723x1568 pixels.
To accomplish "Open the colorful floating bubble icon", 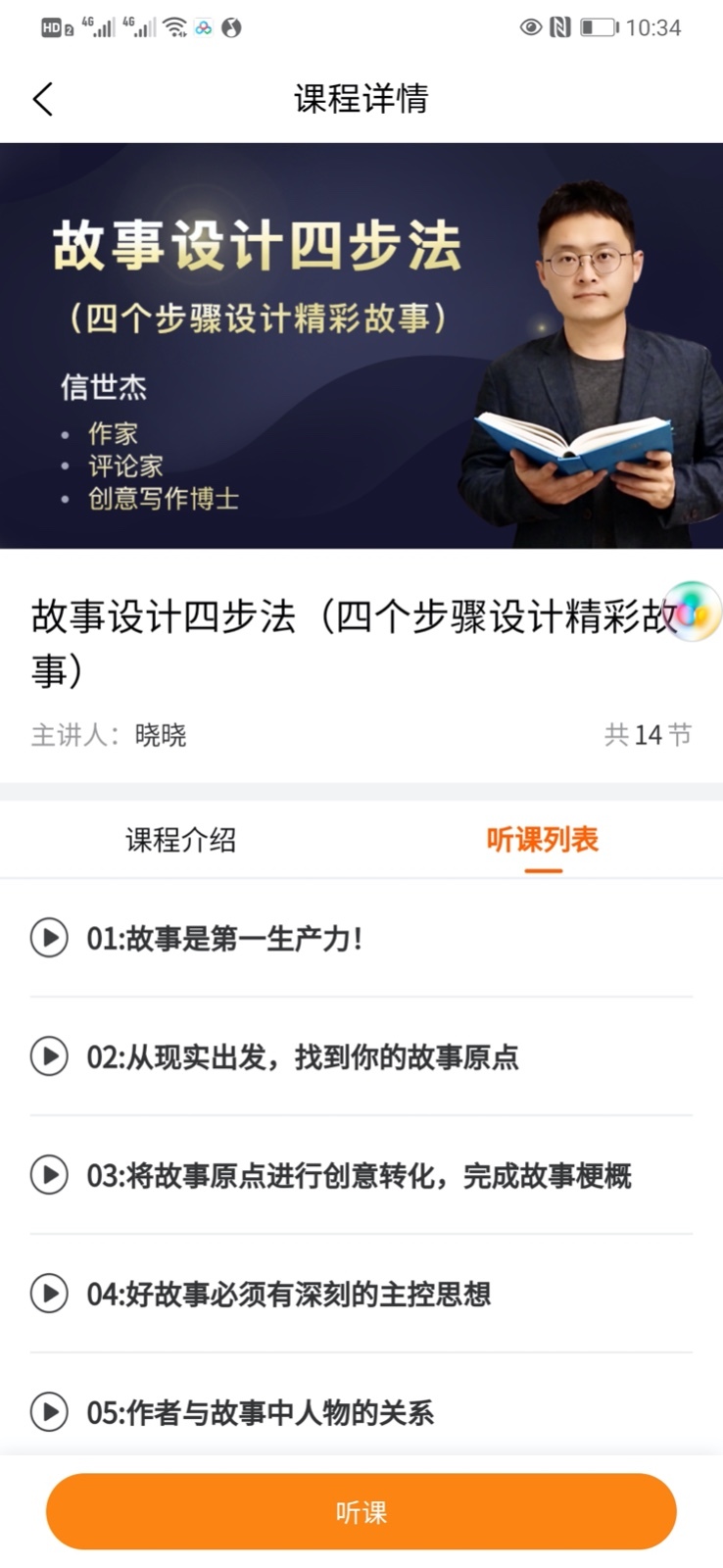I will pyautogui.click(x=694, y=612).
